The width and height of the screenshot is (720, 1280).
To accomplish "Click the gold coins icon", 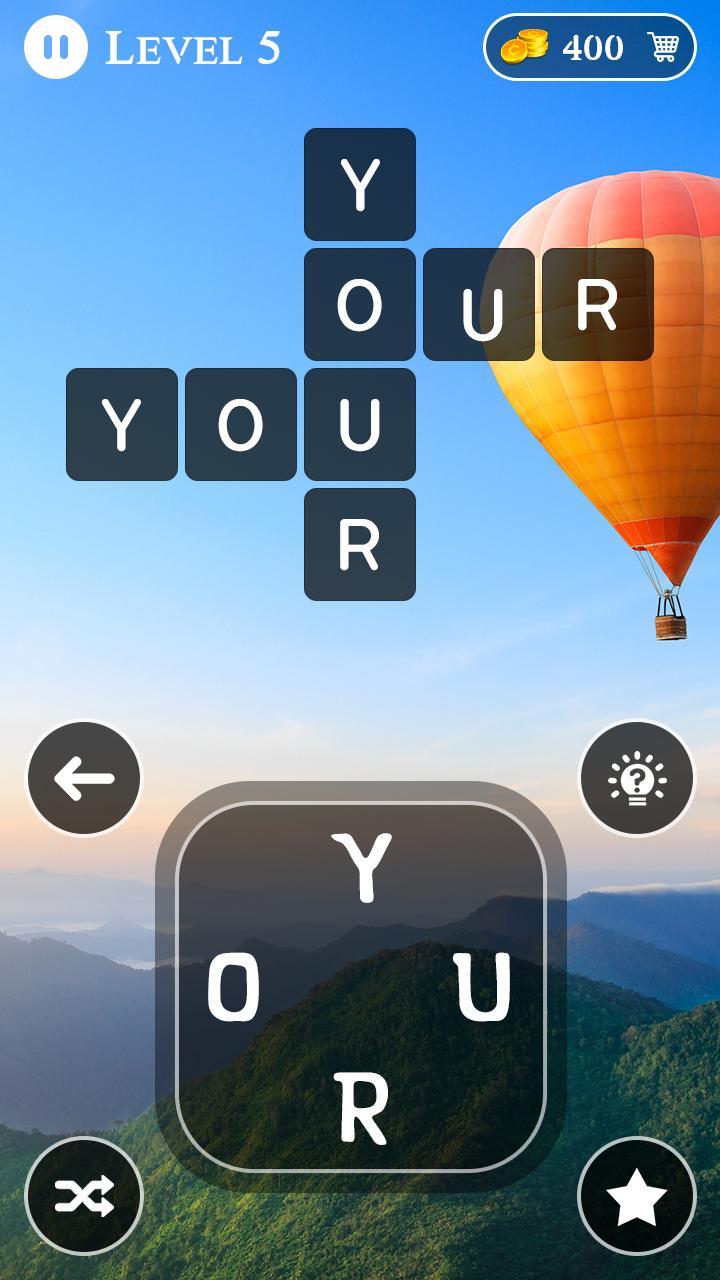I will click(527, 45).
